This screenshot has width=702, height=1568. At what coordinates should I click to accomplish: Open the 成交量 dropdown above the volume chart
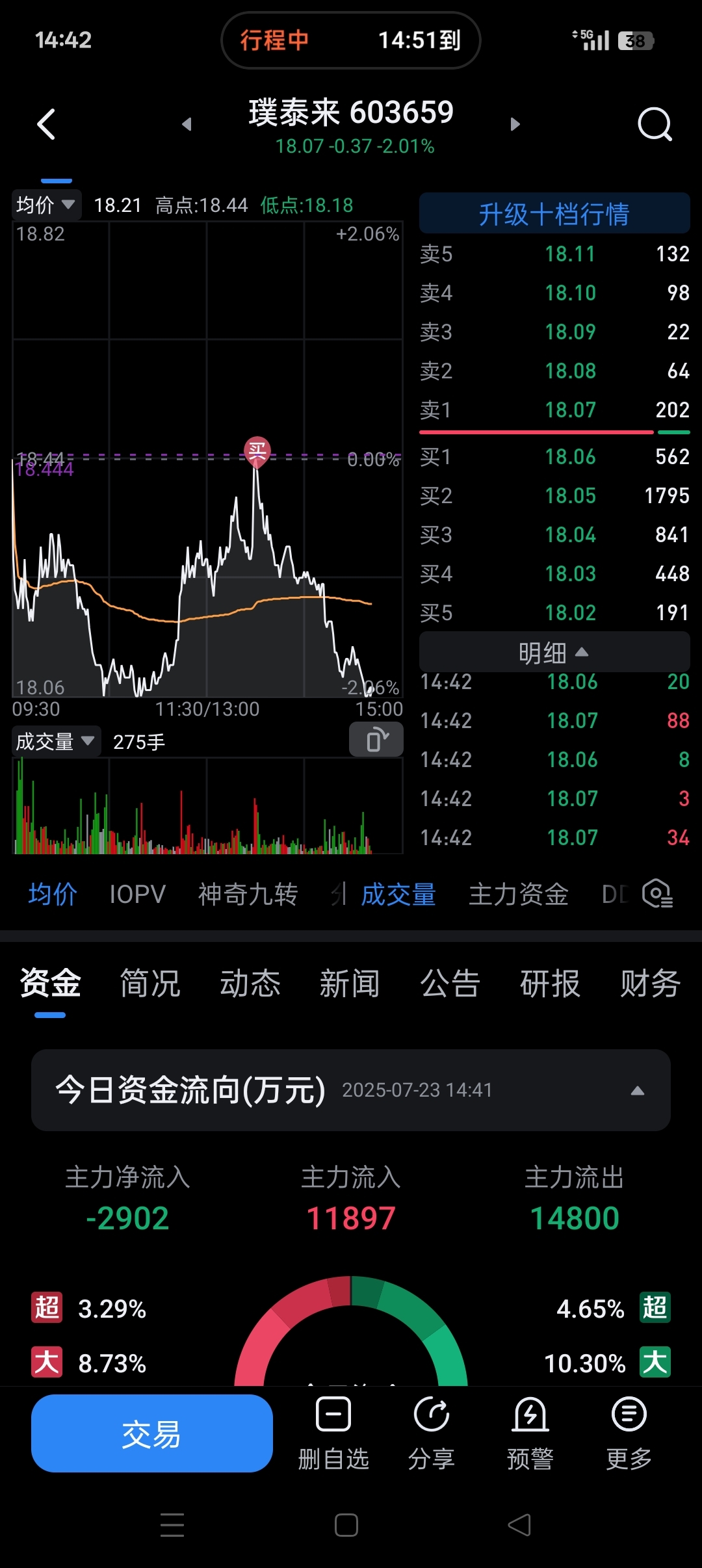pos(56,741)
